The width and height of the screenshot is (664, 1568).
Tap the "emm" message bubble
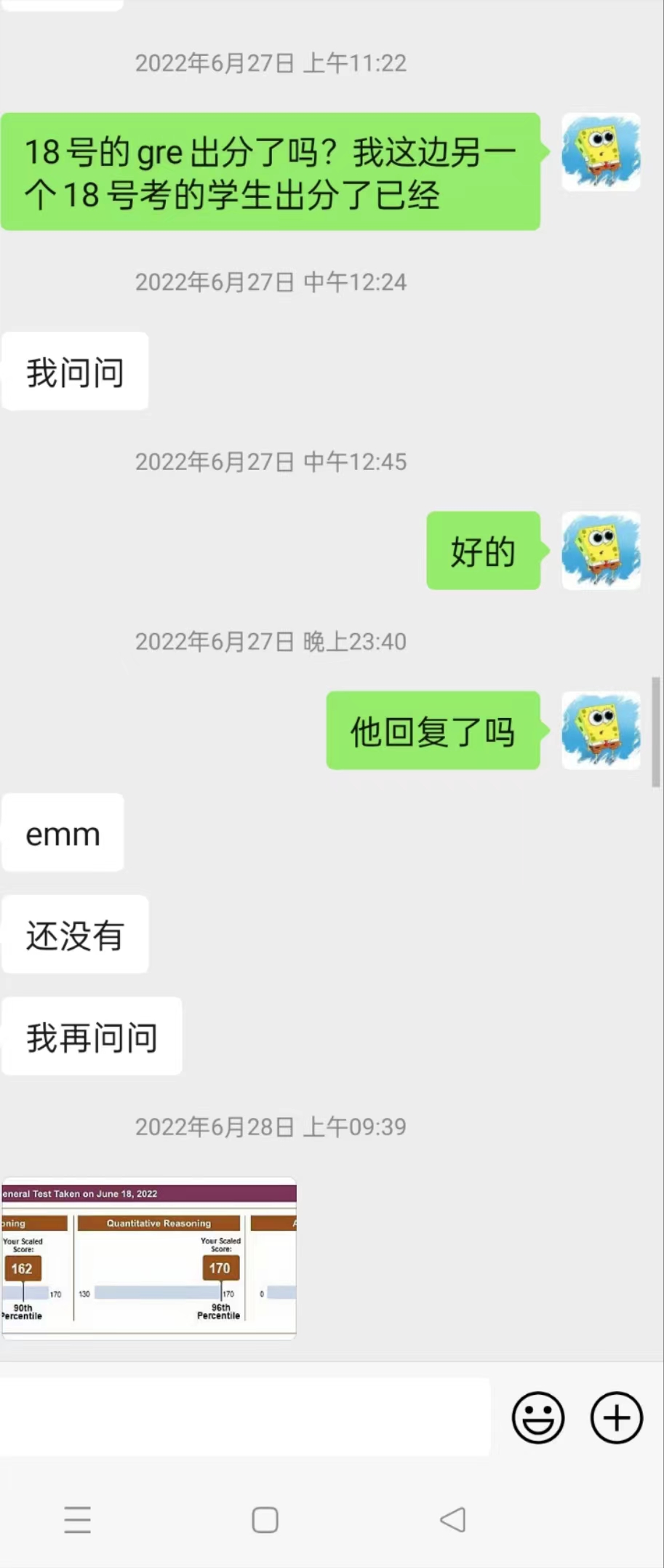[62, 833]
